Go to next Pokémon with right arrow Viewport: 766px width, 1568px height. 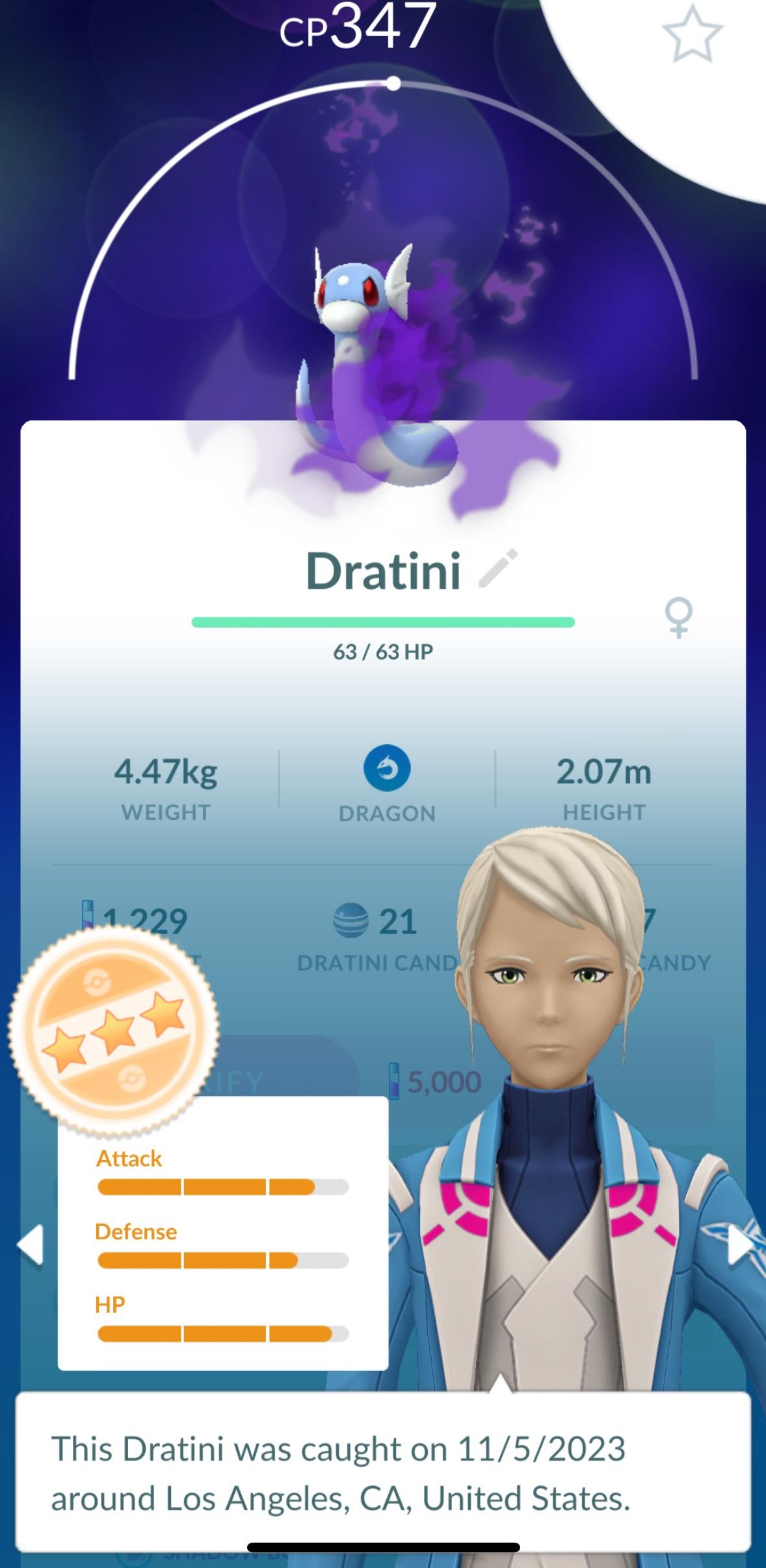pyautogui.click(x=741, y=1245)
